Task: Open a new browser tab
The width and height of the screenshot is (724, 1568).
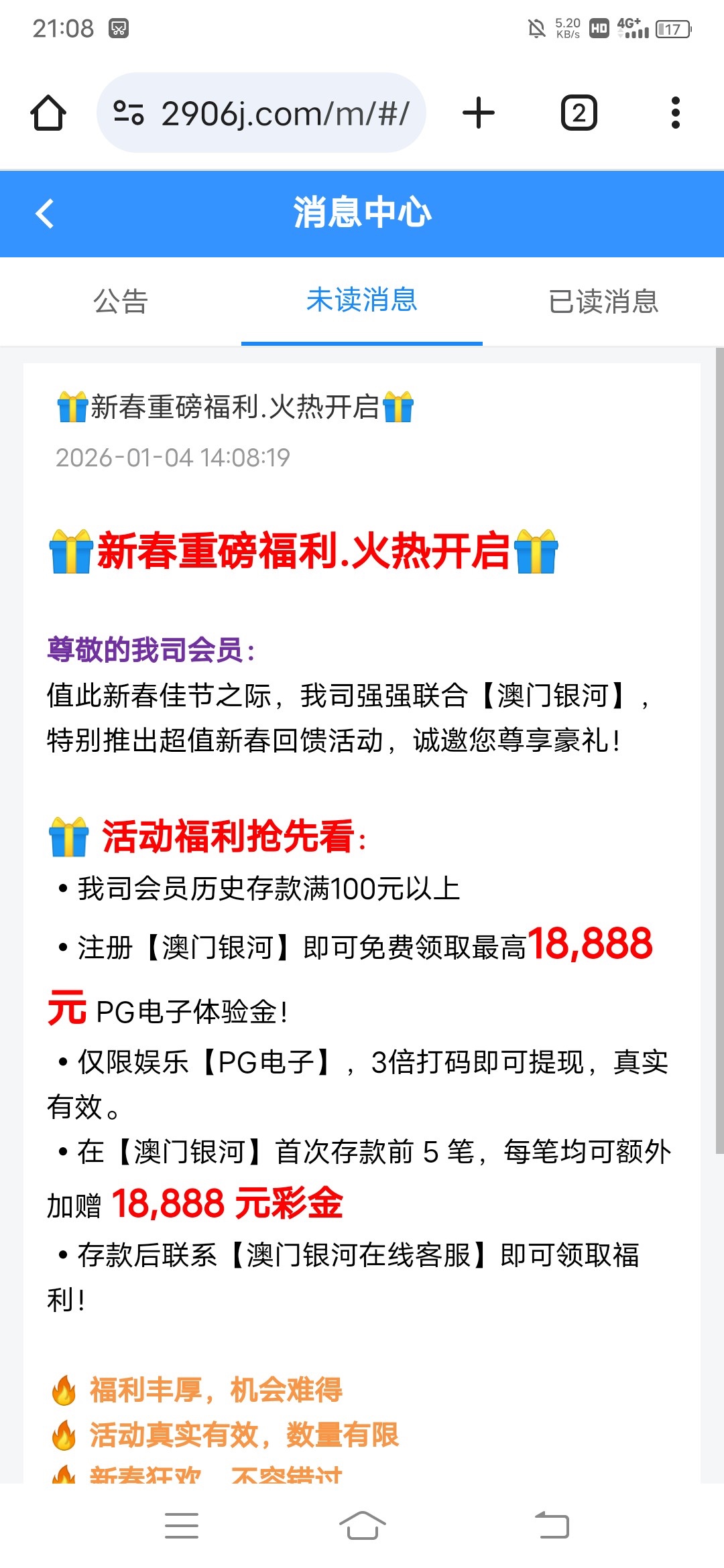Action: point(479,113)
